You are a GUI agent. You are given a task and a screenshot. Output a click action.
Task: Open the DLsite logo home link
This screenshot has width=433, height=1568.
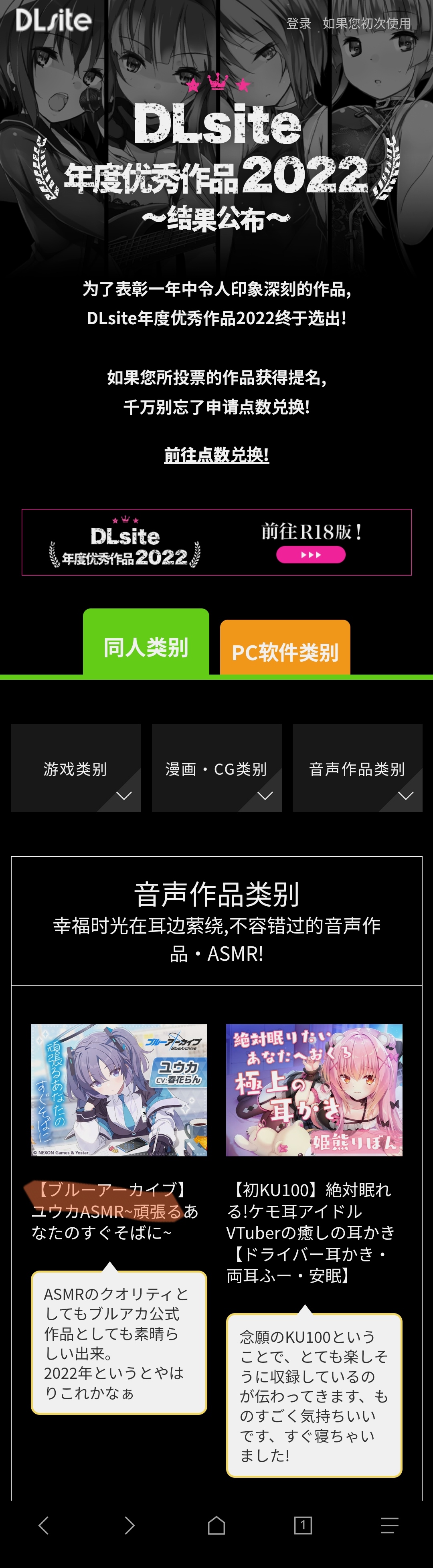click(x=54, y=20)
